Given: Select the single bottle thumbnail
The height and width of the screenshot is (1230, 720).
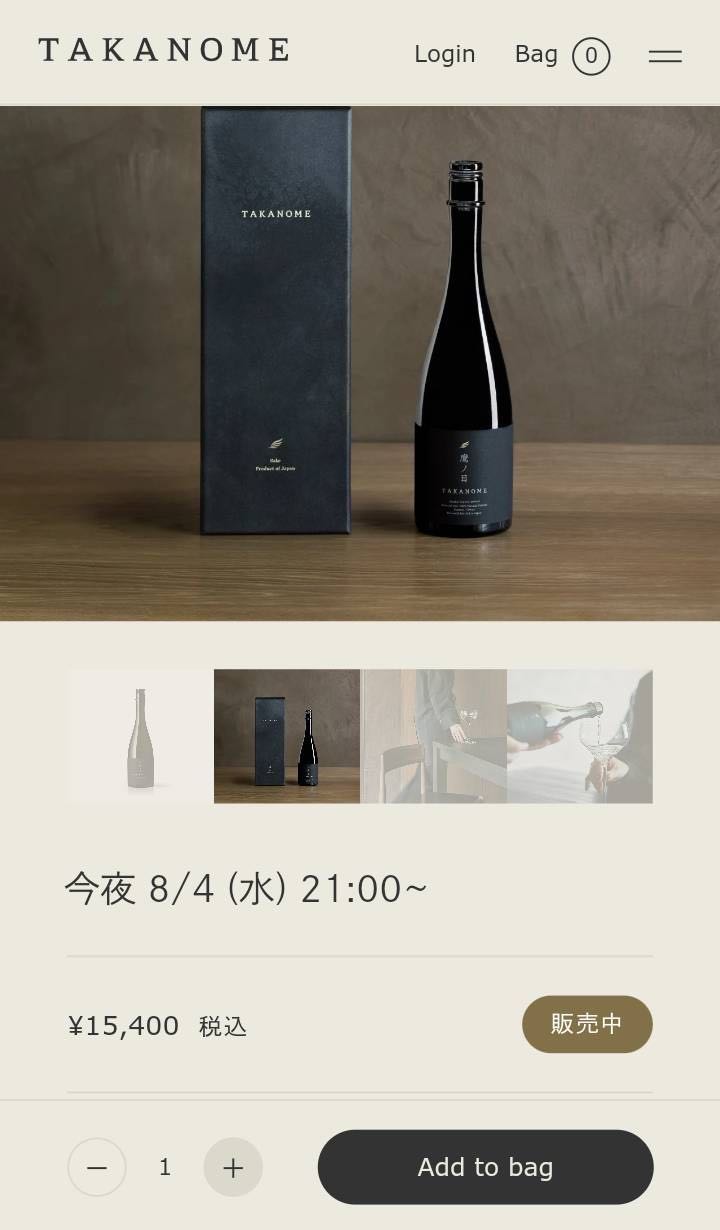Looking at the screenshot, I should pyautogui.click(x=140, y=736).
